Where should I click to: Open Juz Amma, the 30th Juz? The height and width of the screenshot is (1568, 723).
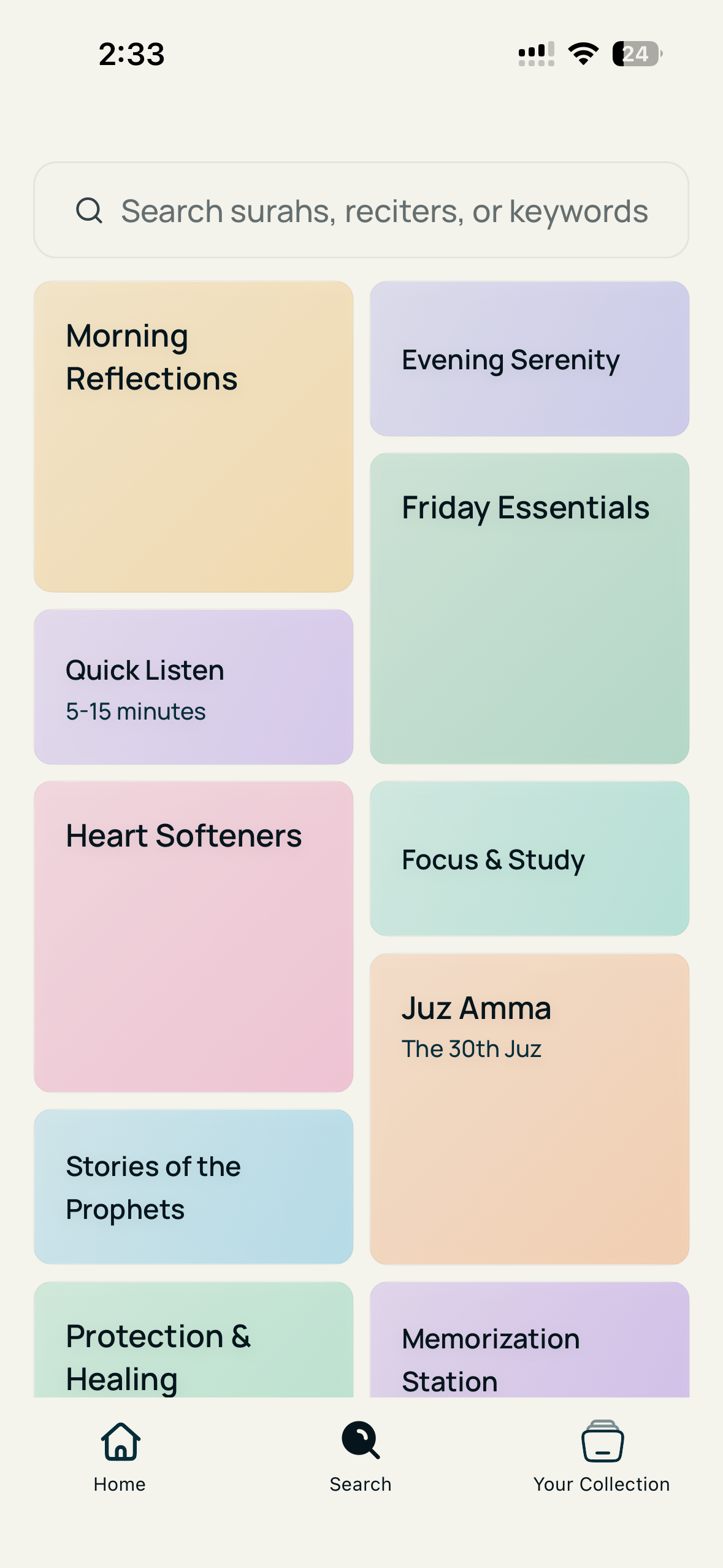coord(529,1107)
